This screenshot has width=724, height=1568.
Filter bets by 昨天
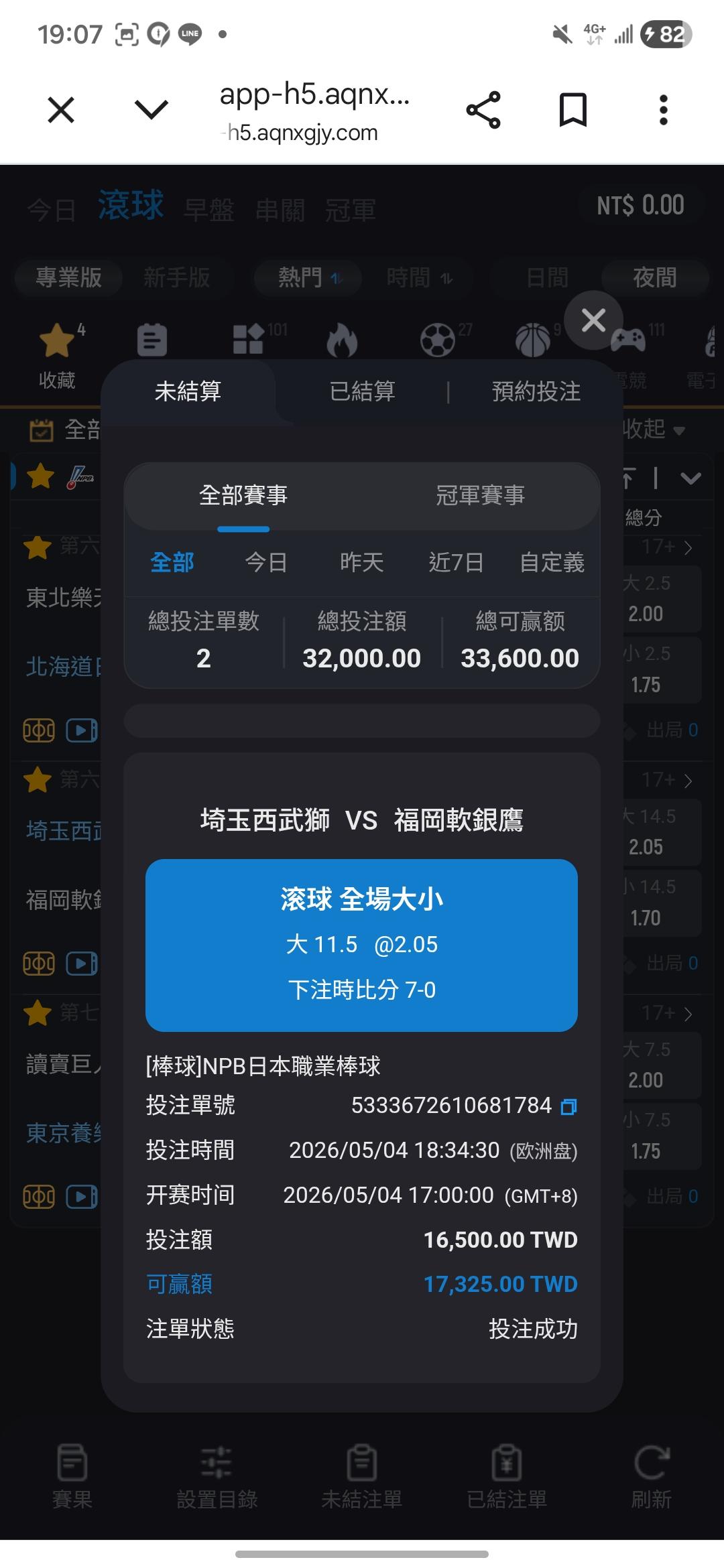362,562
